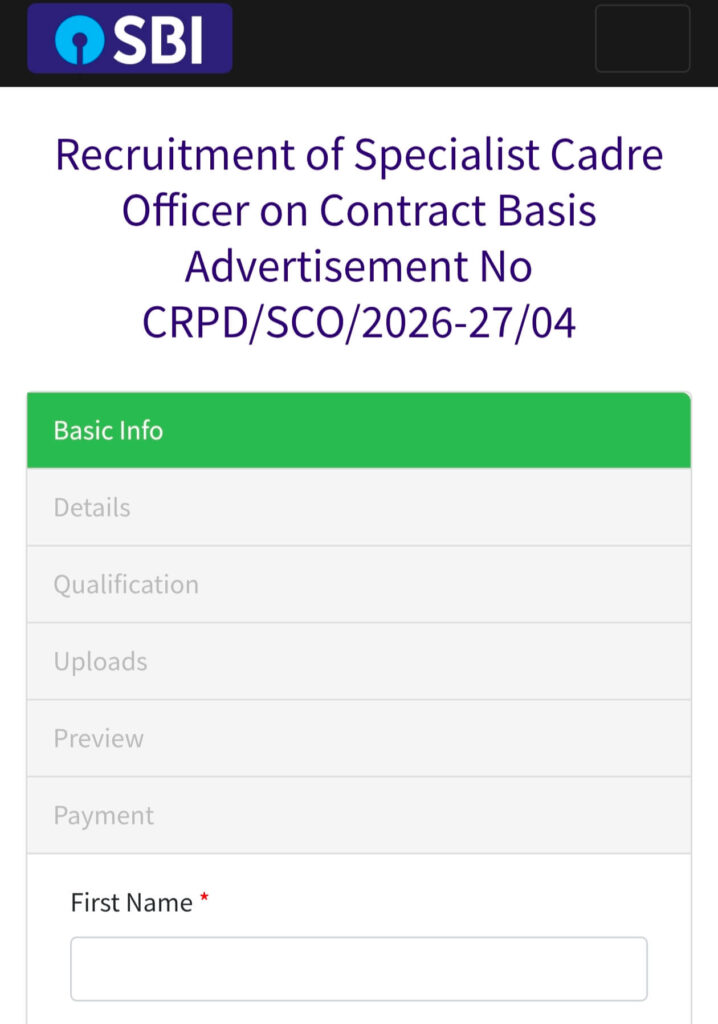Jump to the Preview step
718x1024 pixels.
(x=358, y=739)
